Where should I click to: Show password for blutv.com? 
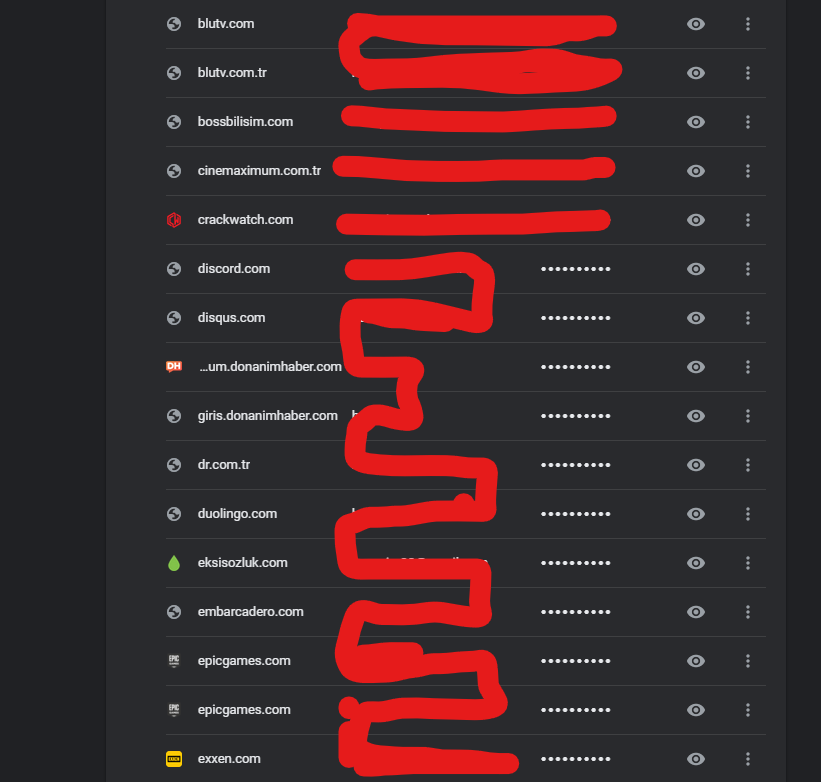pyautogui.click(x=696, y=24)
